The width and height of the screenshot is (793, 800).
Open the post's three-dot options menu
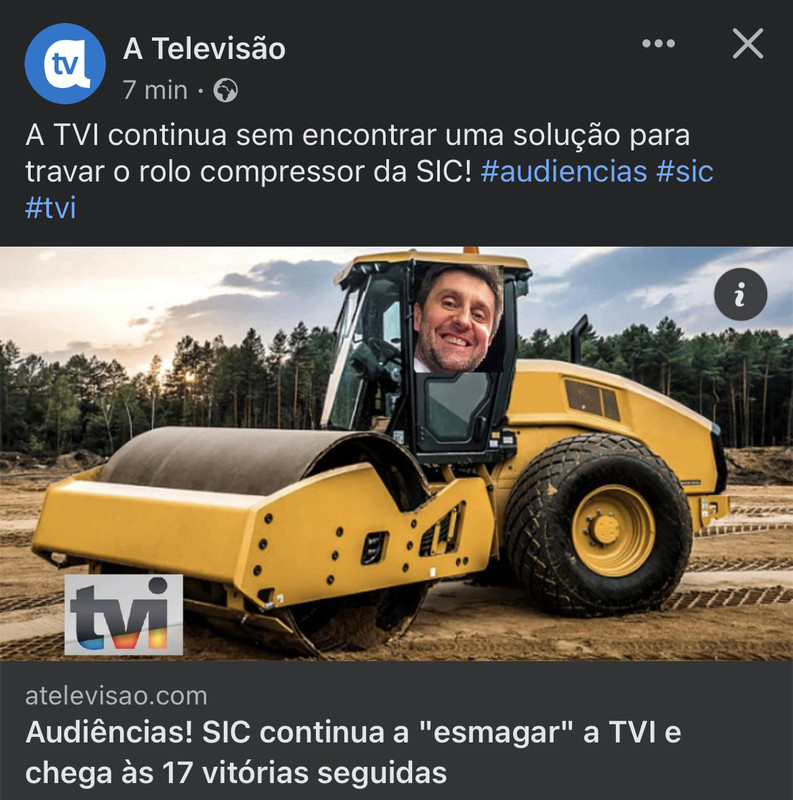[659, 45]
